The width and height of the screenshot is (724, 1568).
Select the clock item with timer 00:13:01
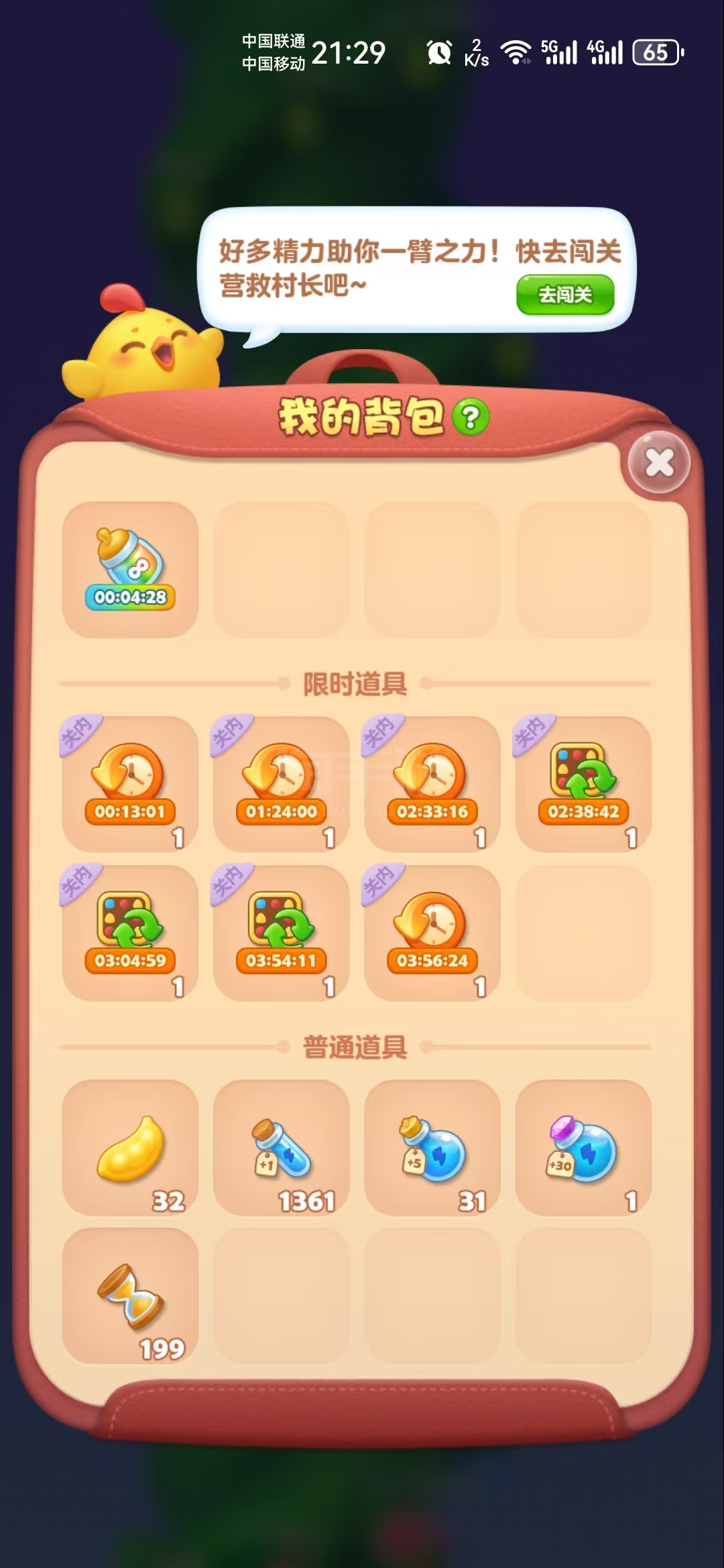point(130,783)
